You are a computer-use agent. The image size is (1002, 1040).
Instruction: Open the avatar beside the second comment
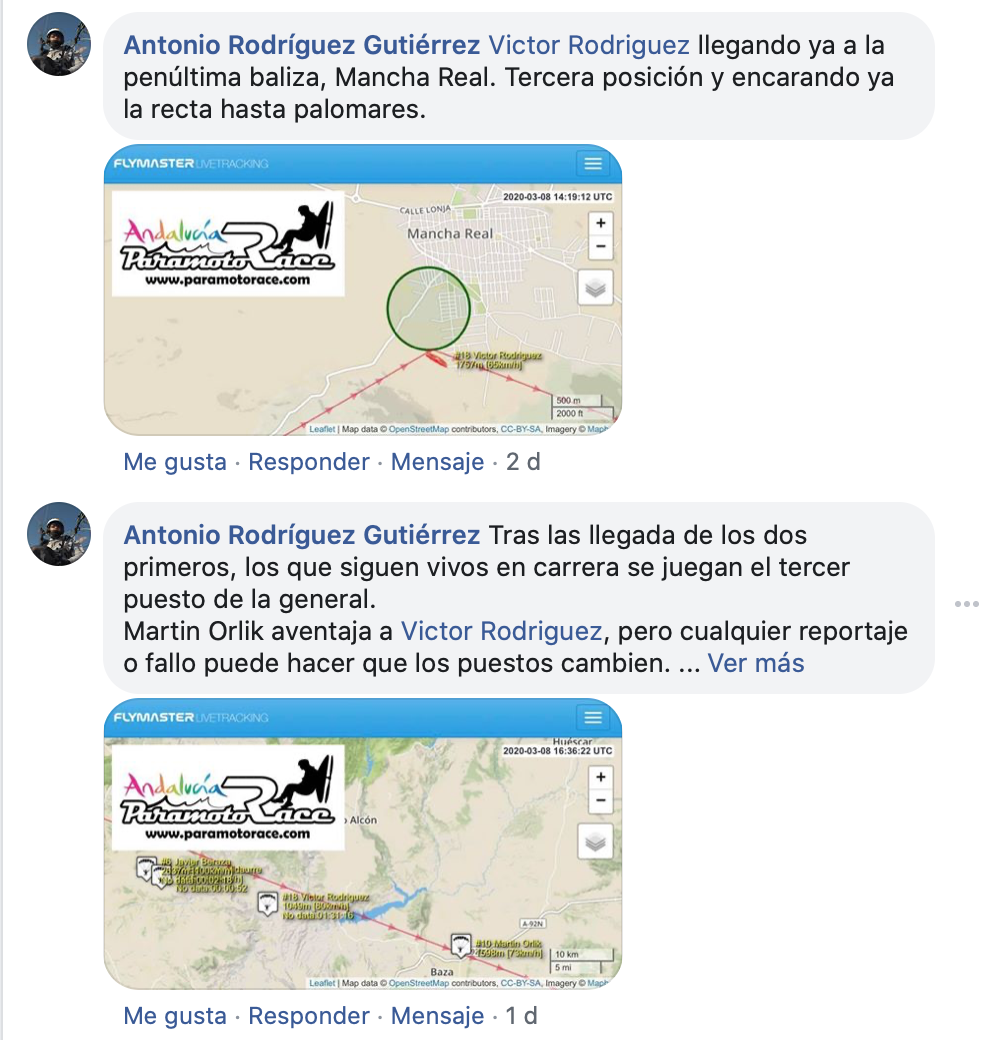(x=60, y=534)
